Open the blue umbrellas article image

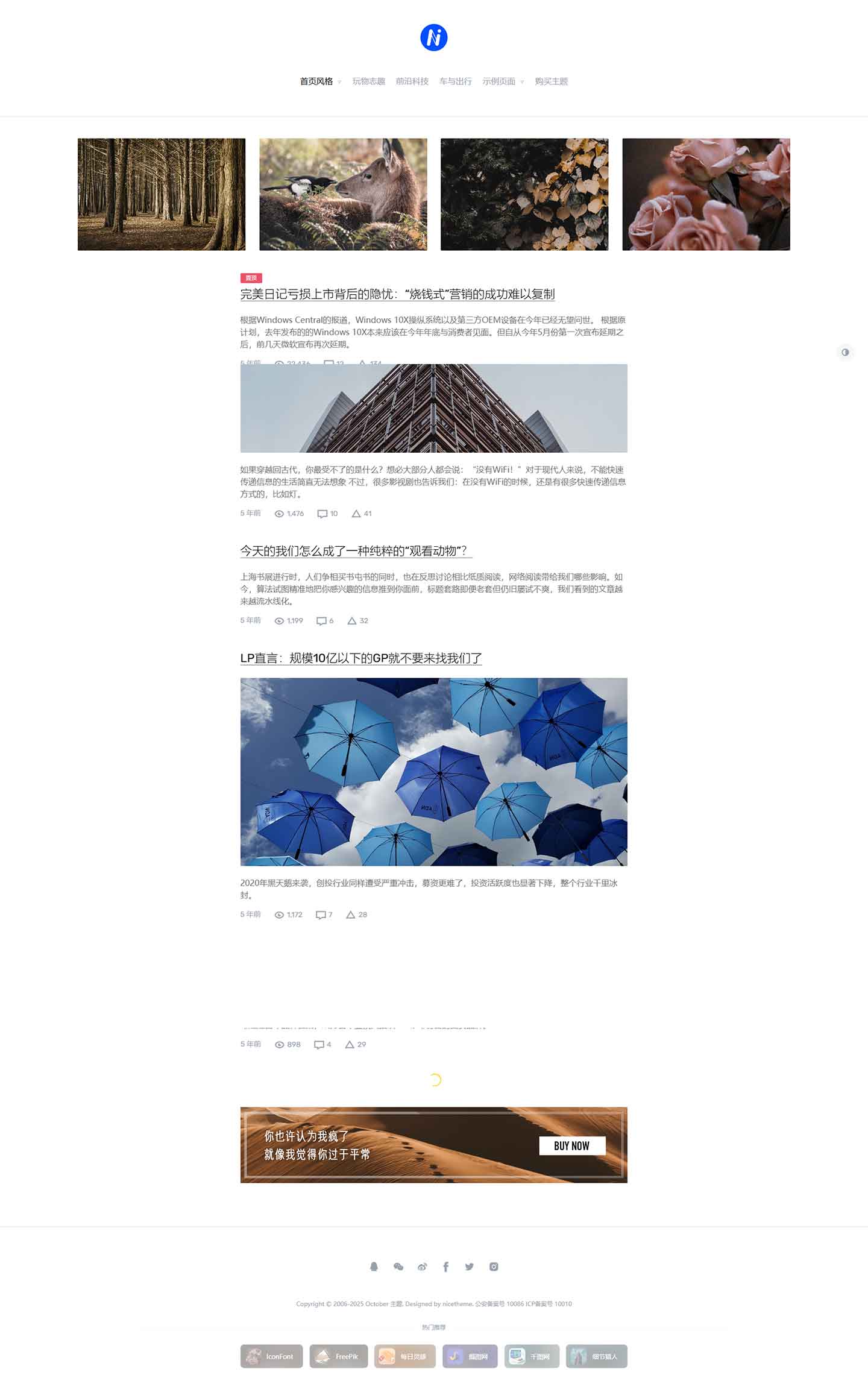(x=433, y=772)
